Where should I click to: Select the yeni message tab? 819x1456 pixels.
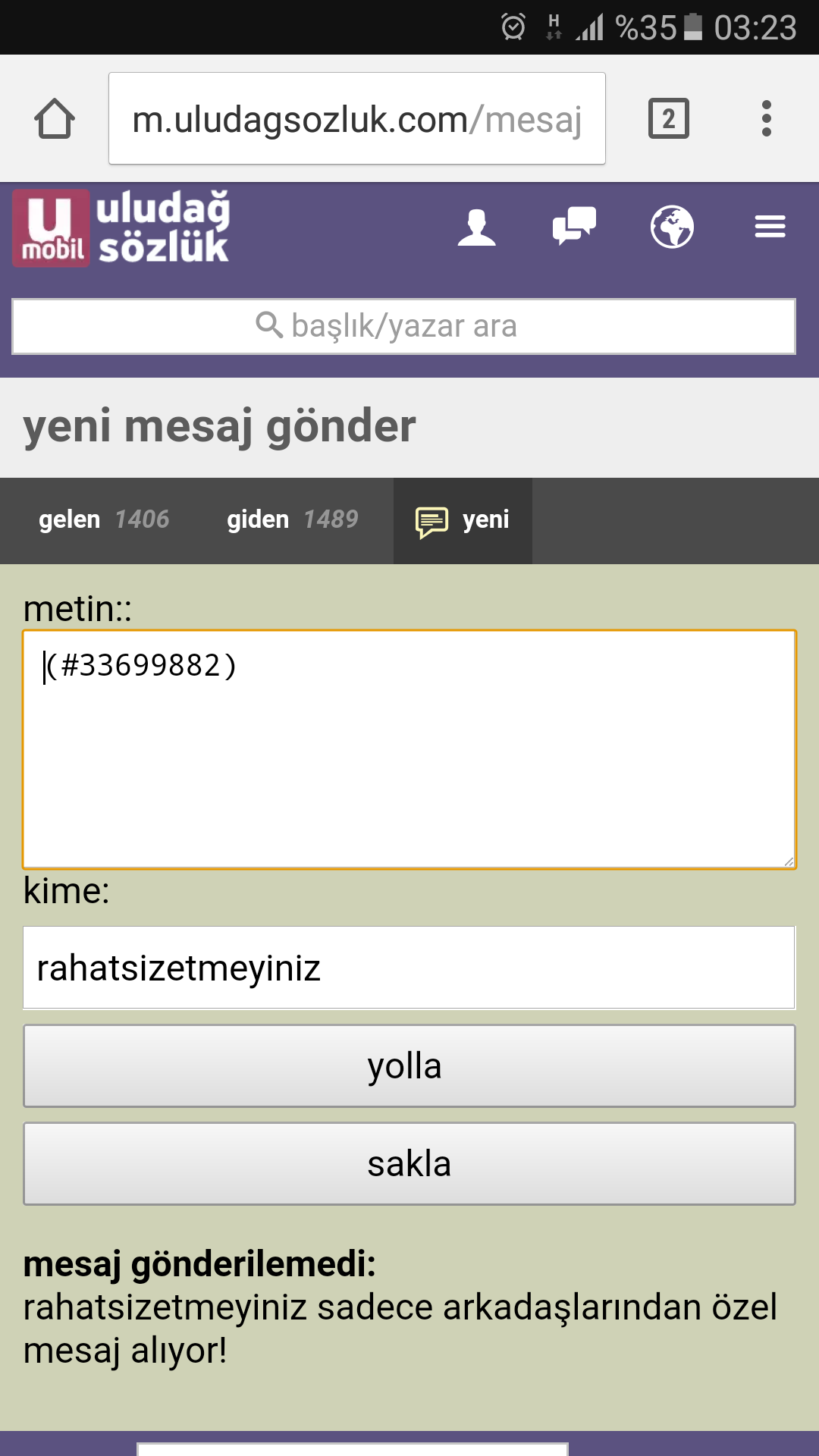[463, 521]
